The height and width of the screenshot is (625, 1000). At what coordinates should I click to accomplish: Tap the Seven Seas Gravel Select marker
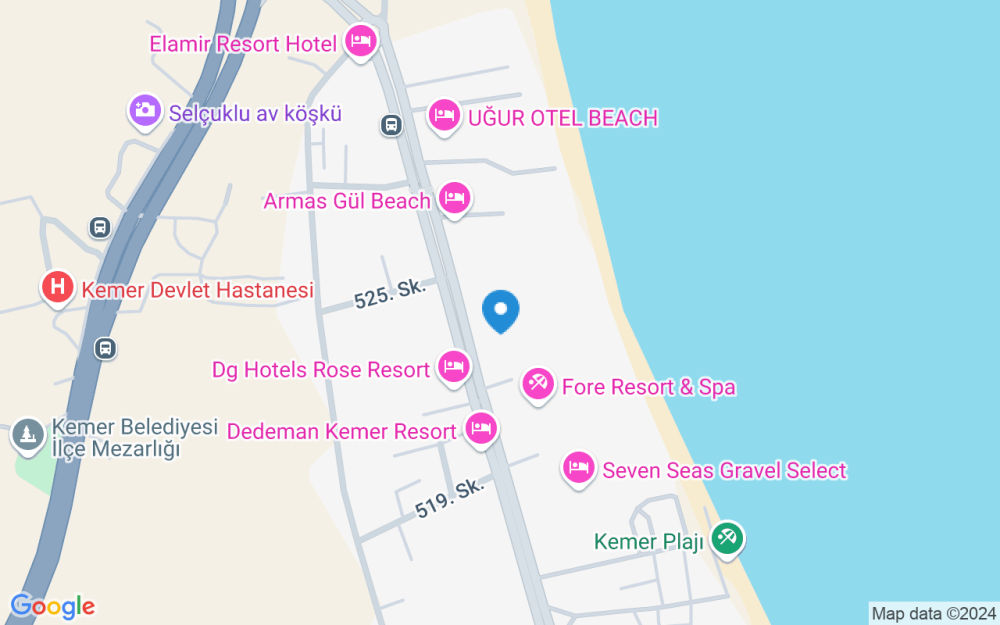[x=578, y=467]
